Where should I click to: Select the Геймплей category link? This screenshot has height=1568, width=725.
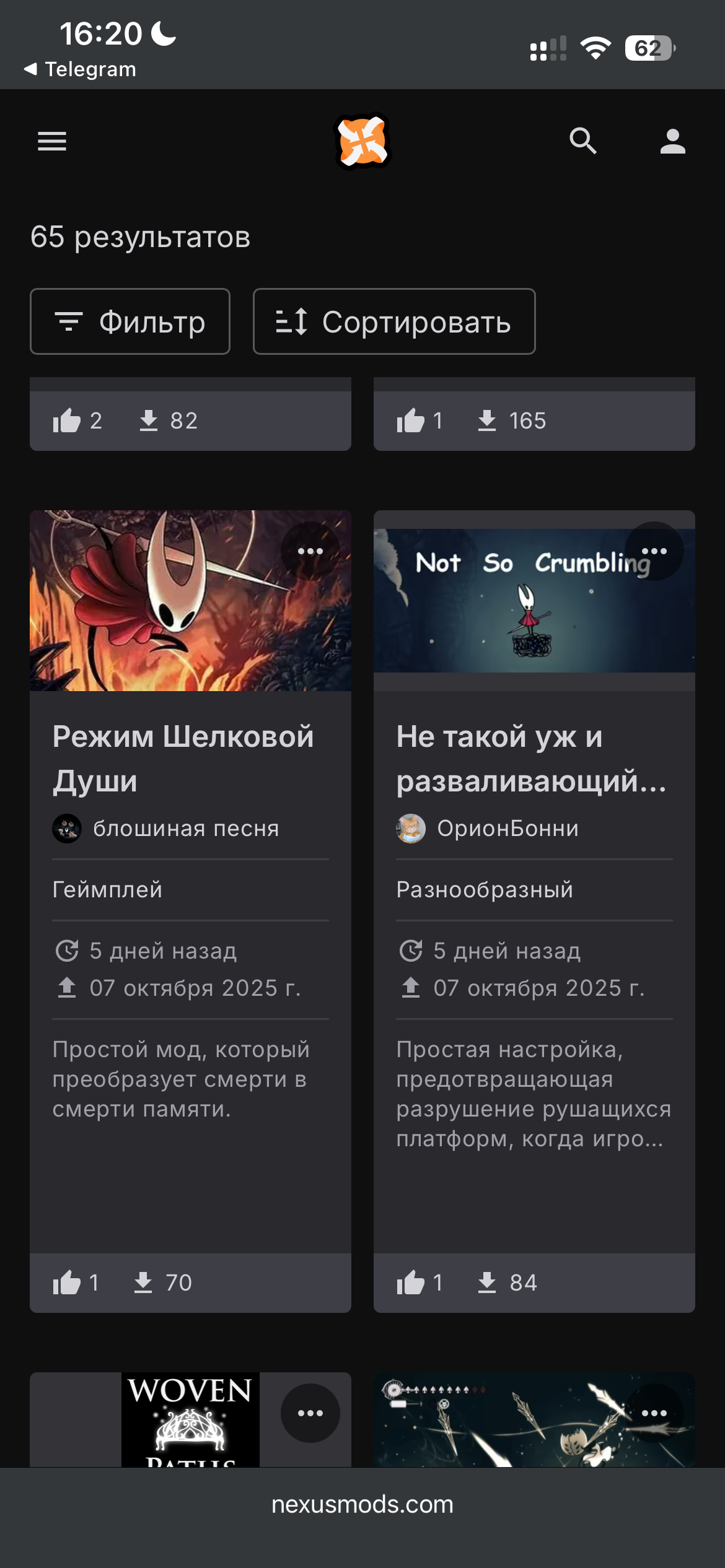coord(107,890)
